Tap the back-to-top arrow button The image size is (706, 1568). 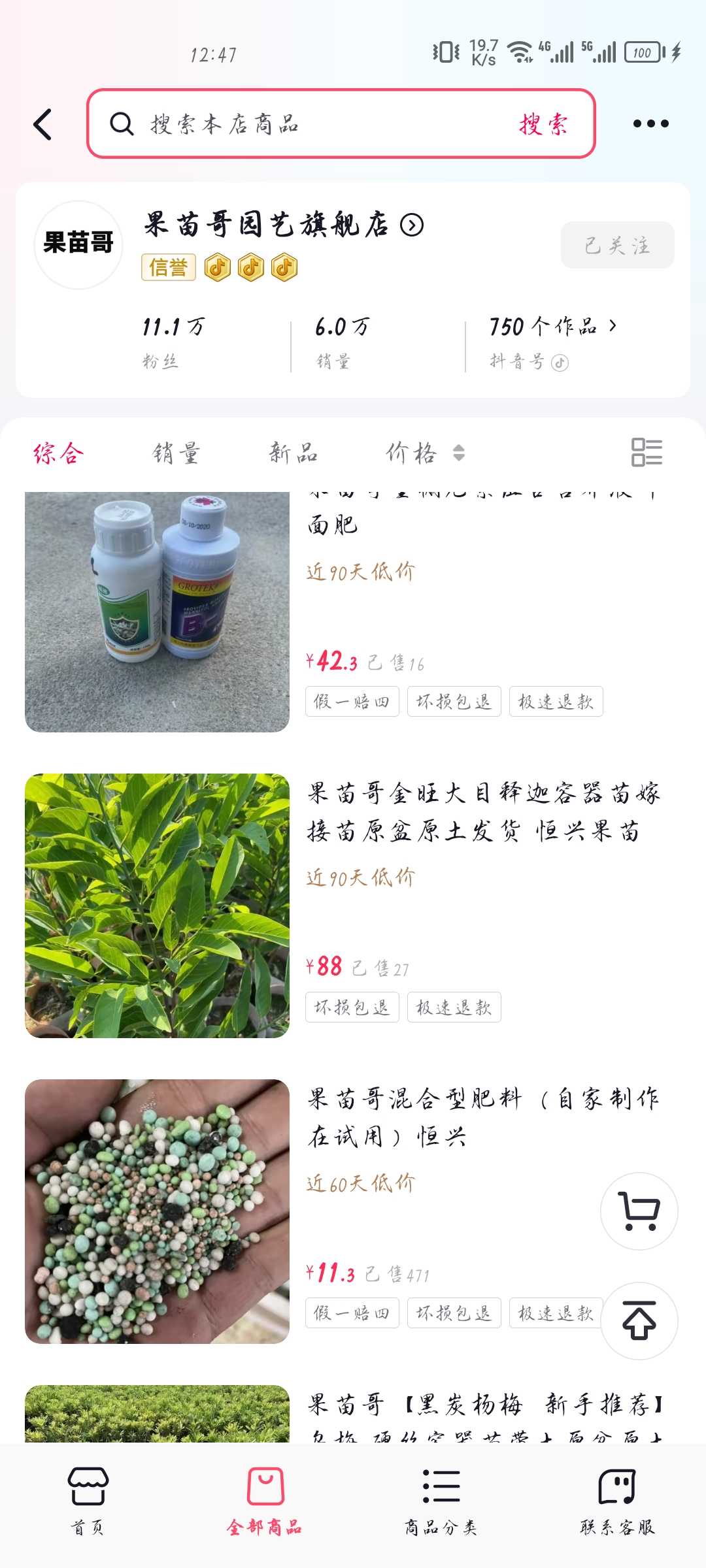[639, 1320]
